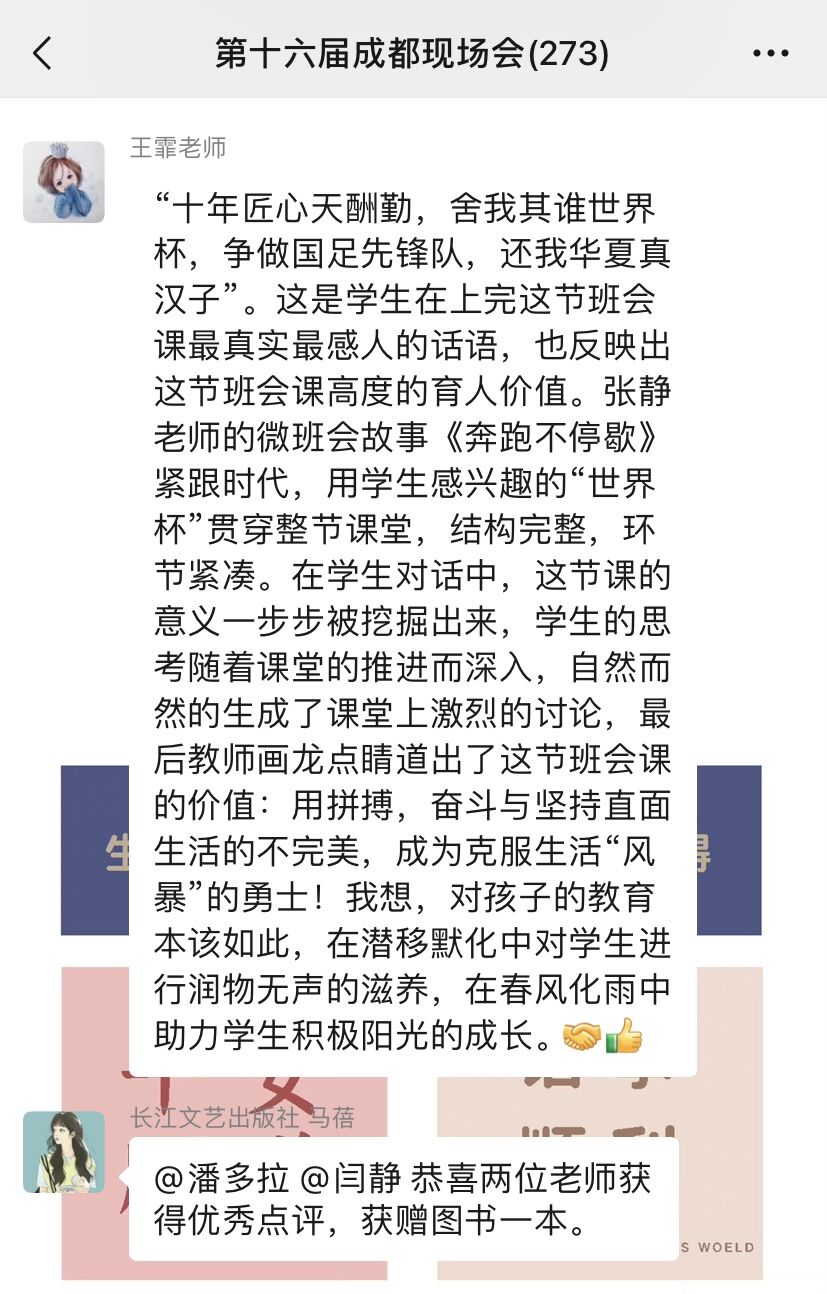Viewport: 827px width, 1294px height.
Task: Go back from the group chat
Action: [42, 53]
